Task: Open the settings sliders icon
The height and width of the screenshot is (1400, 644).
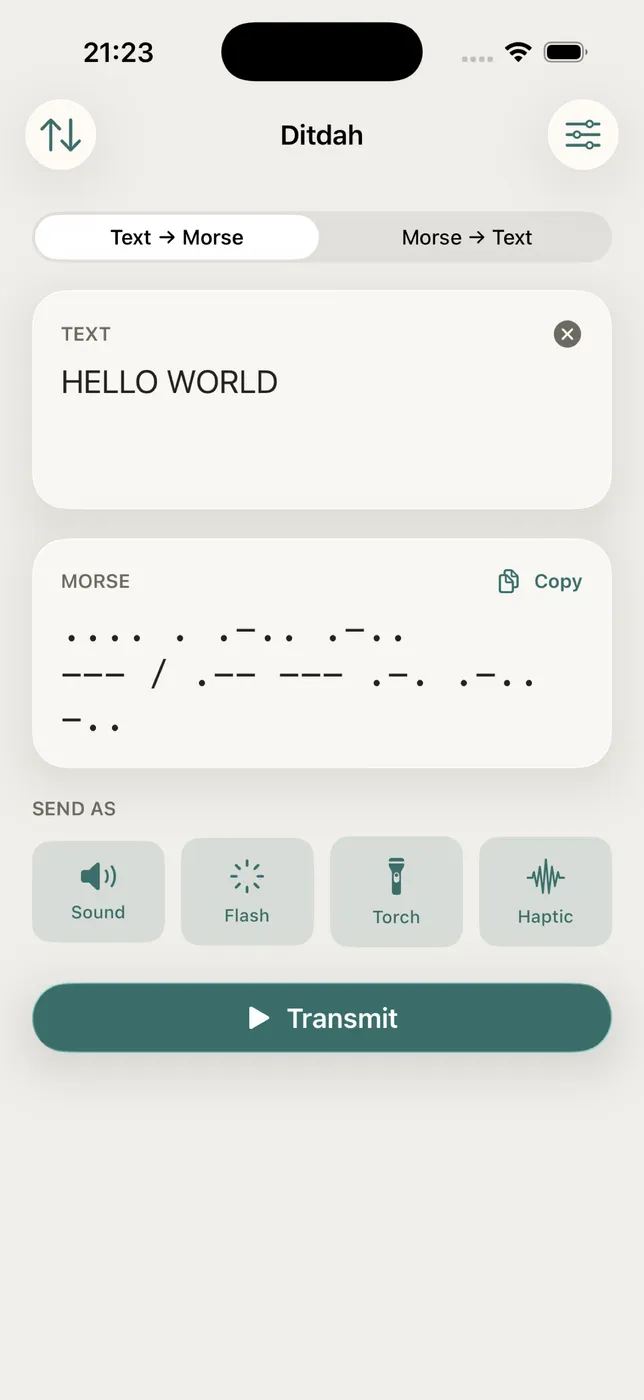Action: (x=583, y=135)
